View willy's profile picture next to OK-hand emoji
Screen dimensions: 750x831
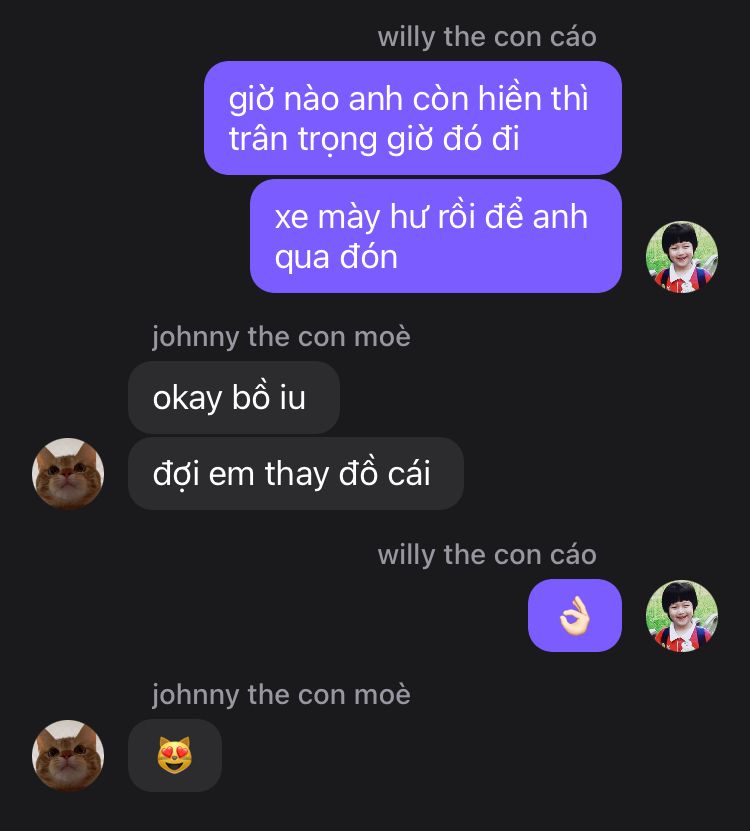coord(682,616)
